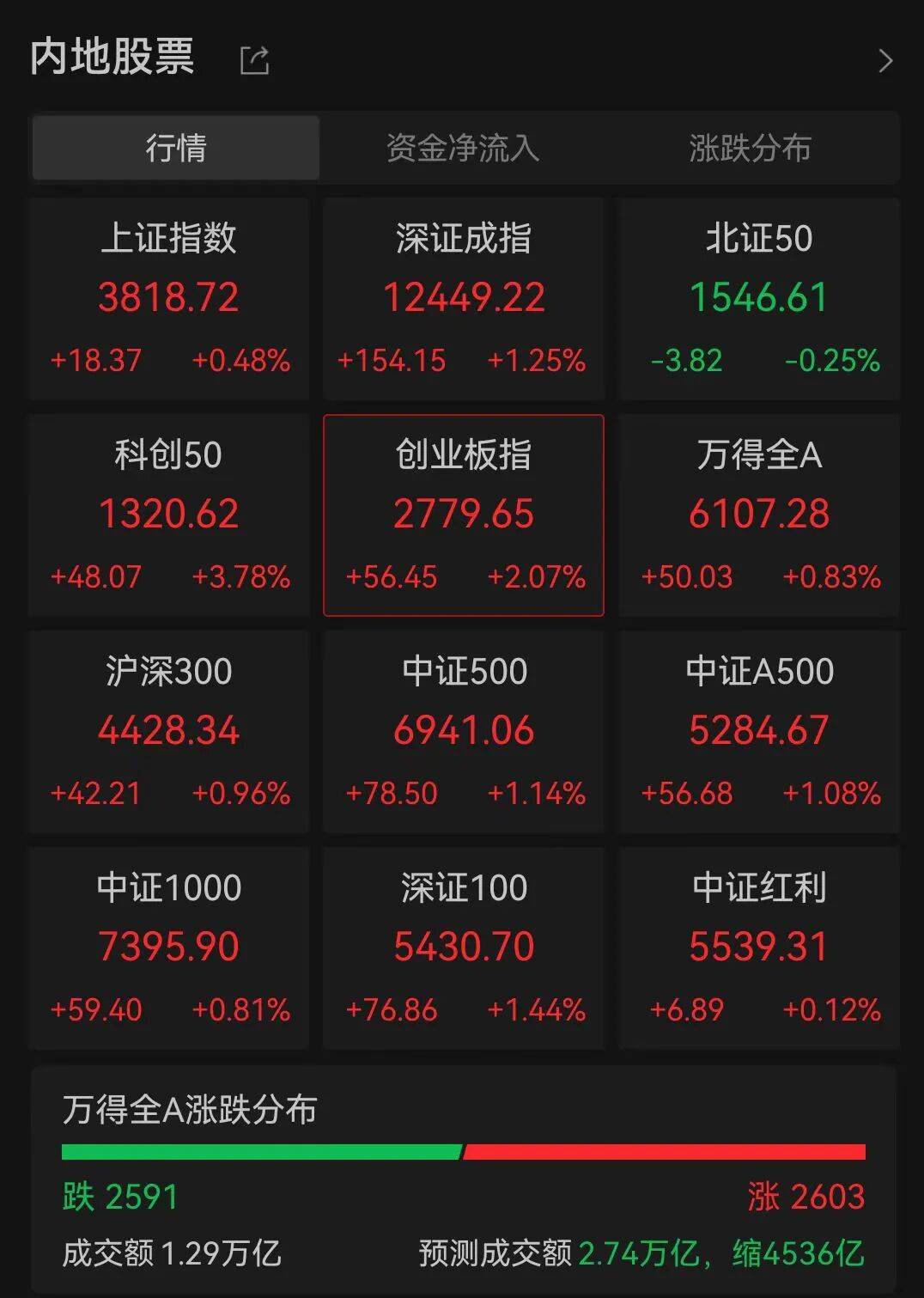Open the 中证500 index card
Screen dimensions: 924x1298
pos(462,729)
